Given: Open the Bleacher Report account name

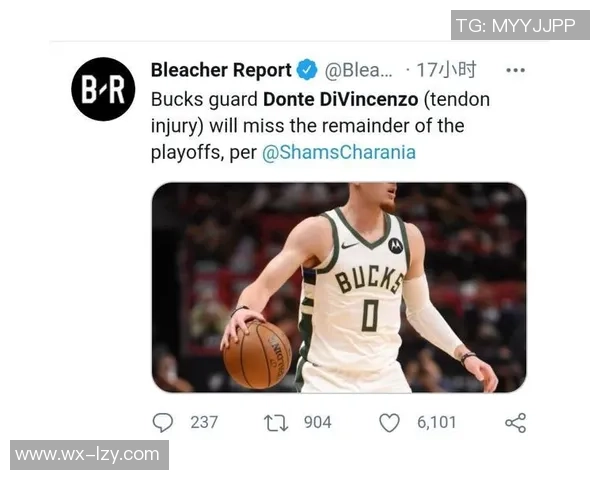Looking at the screenshot, I should click(221, 70).
